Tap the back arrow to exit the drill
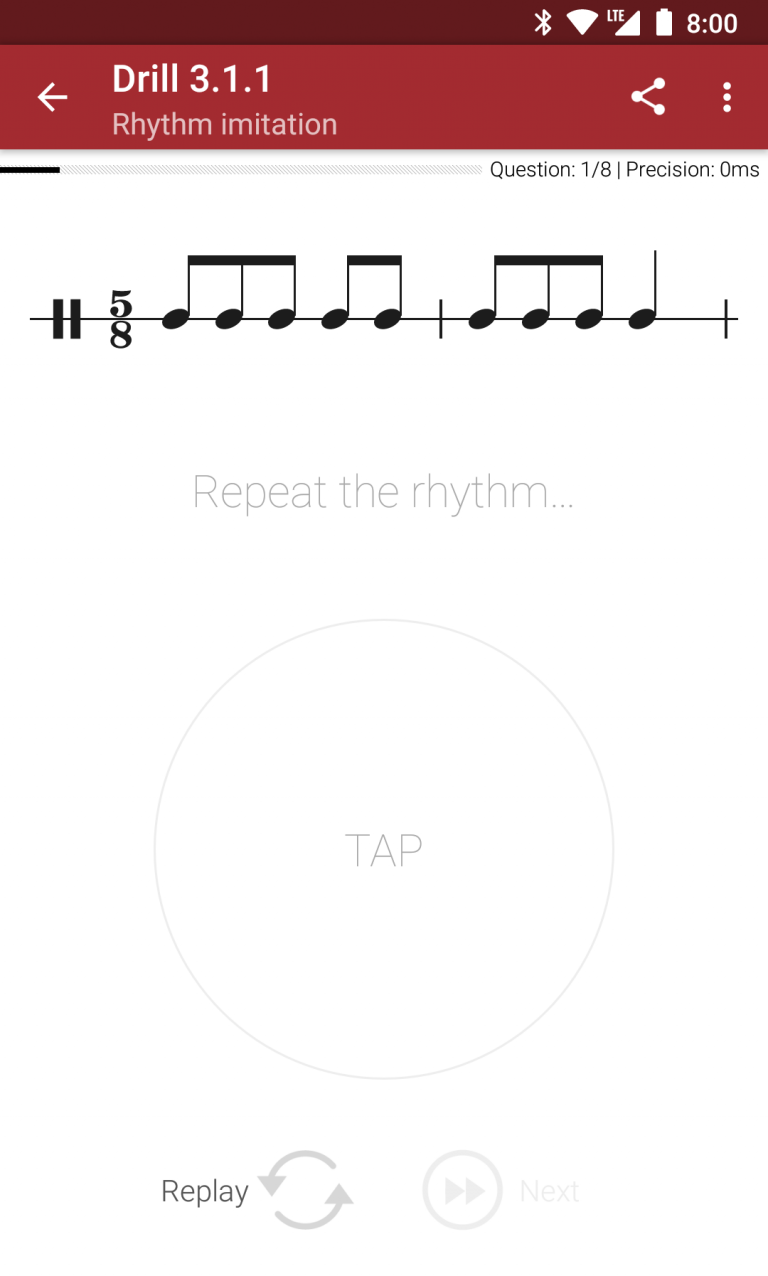 [52, 97]
